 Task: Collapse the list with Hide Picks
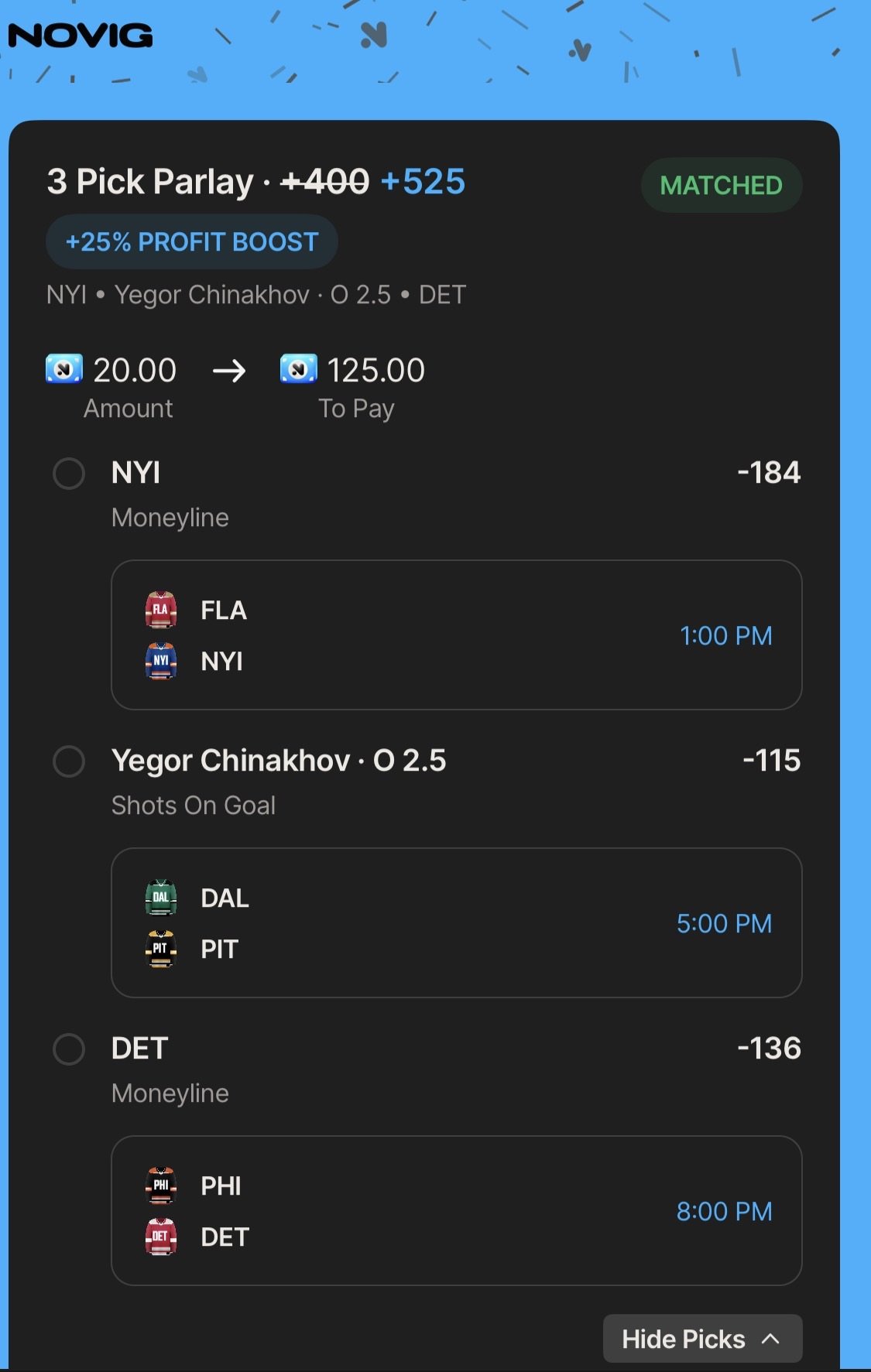[x=701, y=1339]
